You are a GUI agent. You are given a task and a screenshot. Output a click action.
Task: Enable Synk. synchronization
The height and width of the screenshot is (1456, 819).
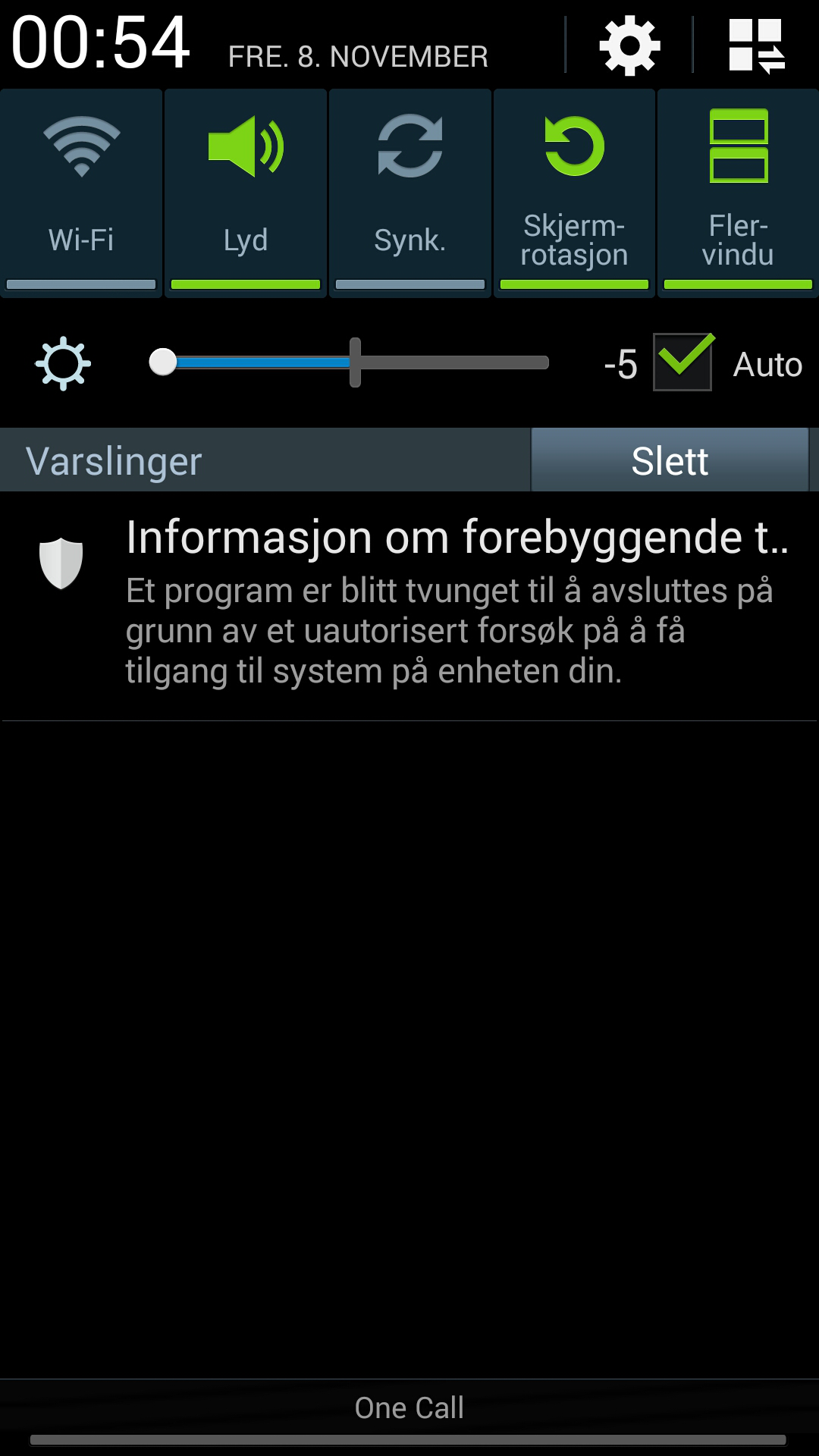(410, 193)
